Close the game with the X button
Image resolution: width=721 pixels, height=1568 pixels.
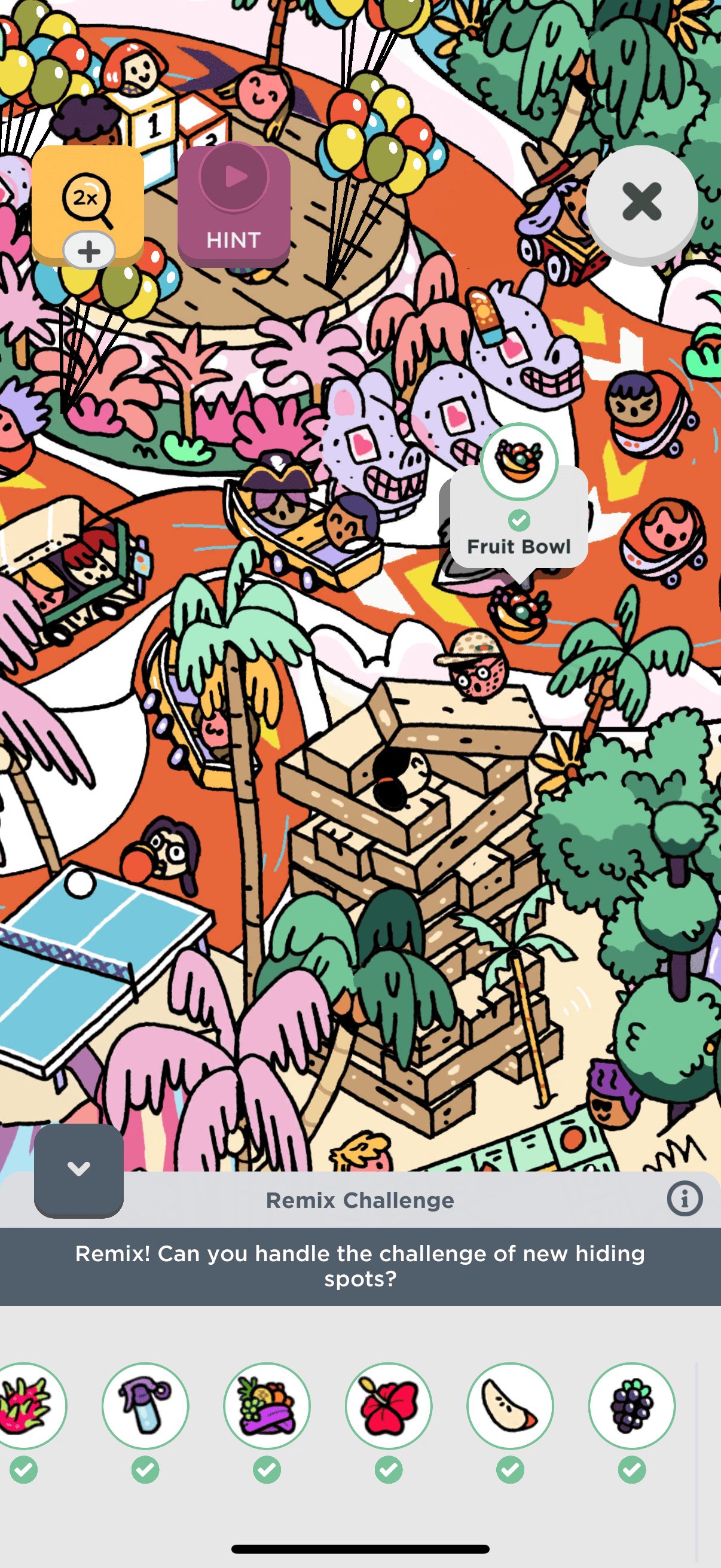pos(641,202)
